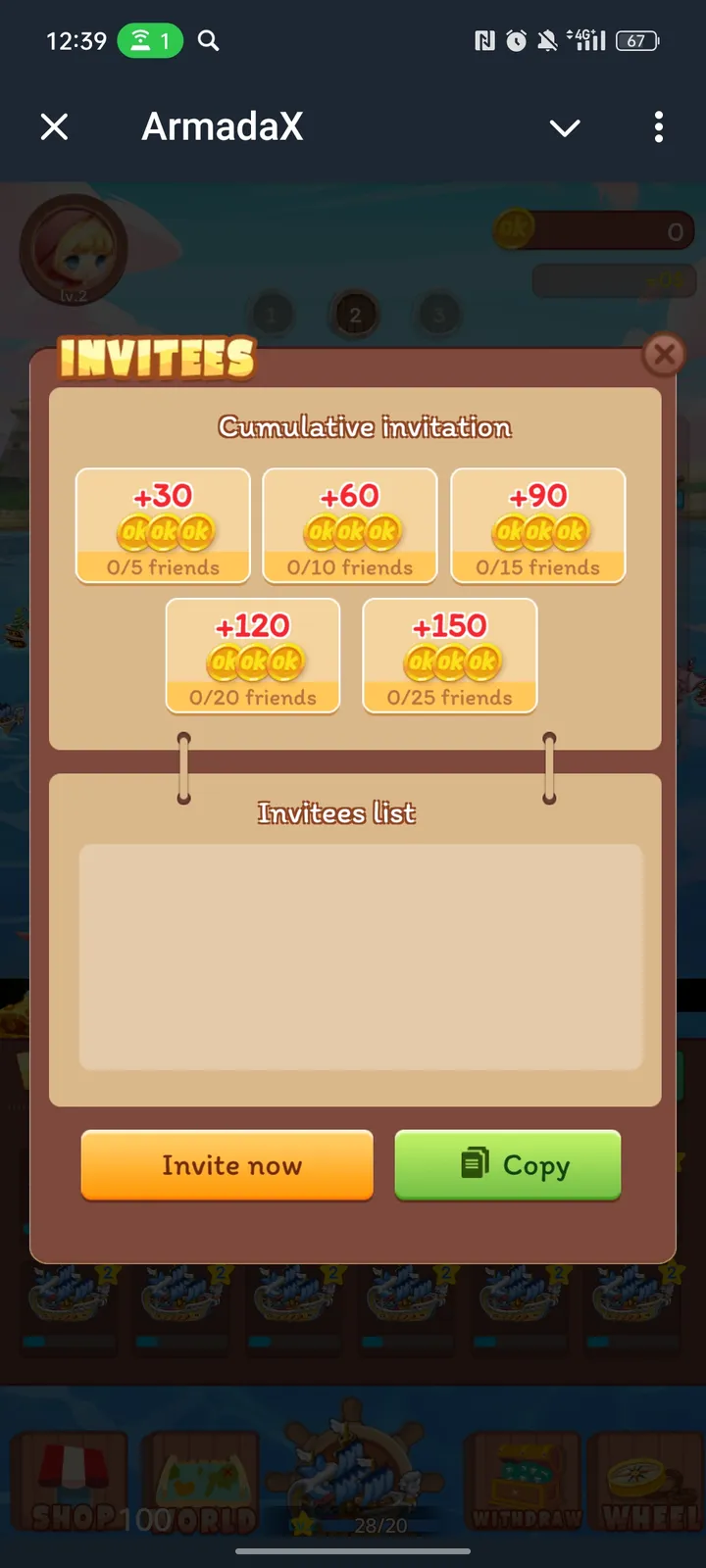Close the ArmadaX mini app
This screenshot has height=1568, width=706.
pyautogui.click(x=55, y=126)
